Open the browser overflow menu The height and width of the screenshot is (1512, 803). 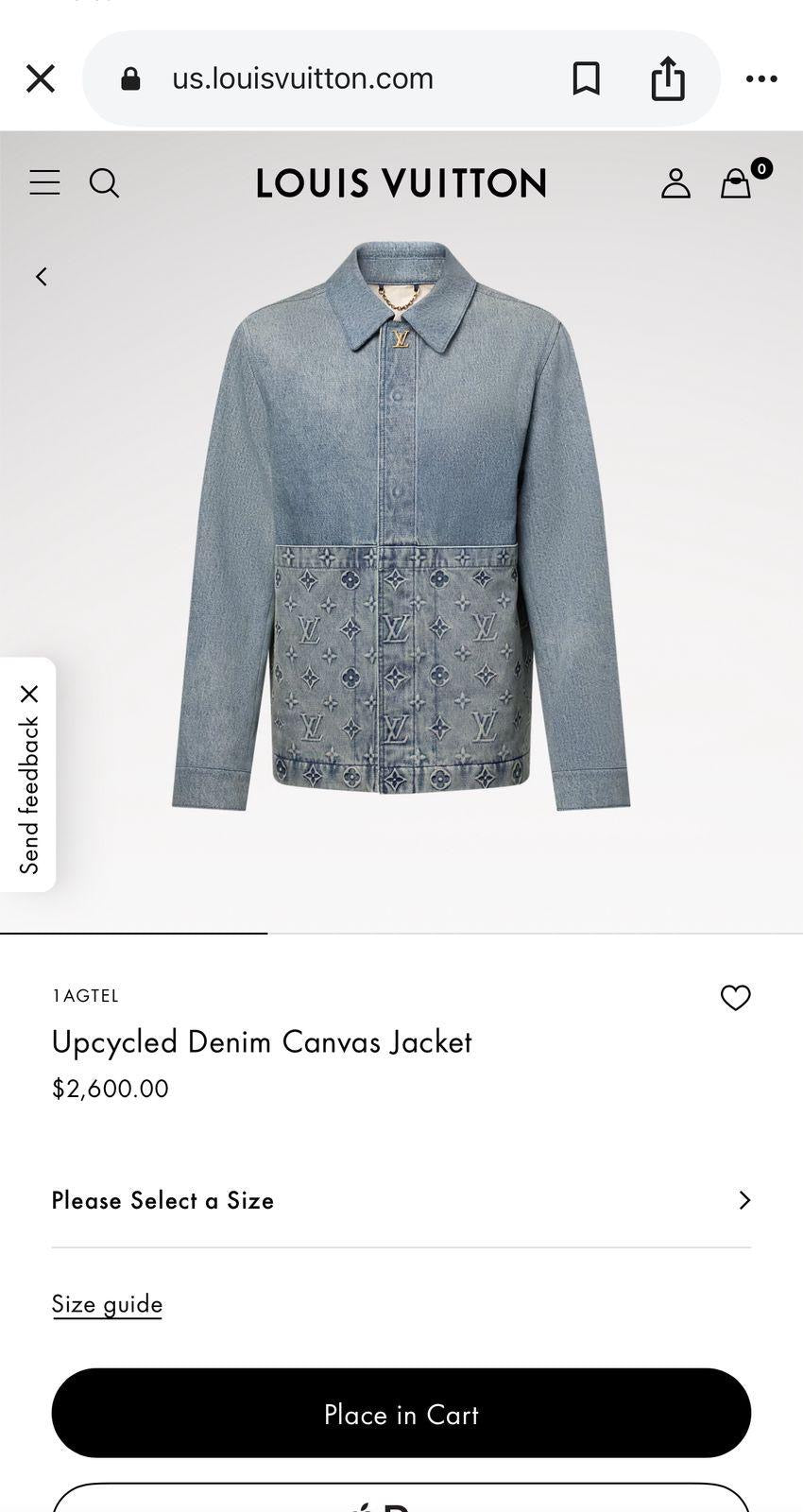pyautogui.click(x=761, y=78)
